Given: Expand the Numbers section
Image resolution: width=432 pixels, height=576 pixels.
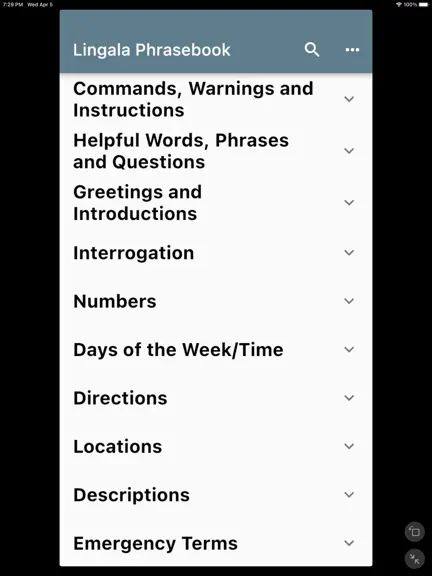Looking at the screenshot, I should 216,301.
